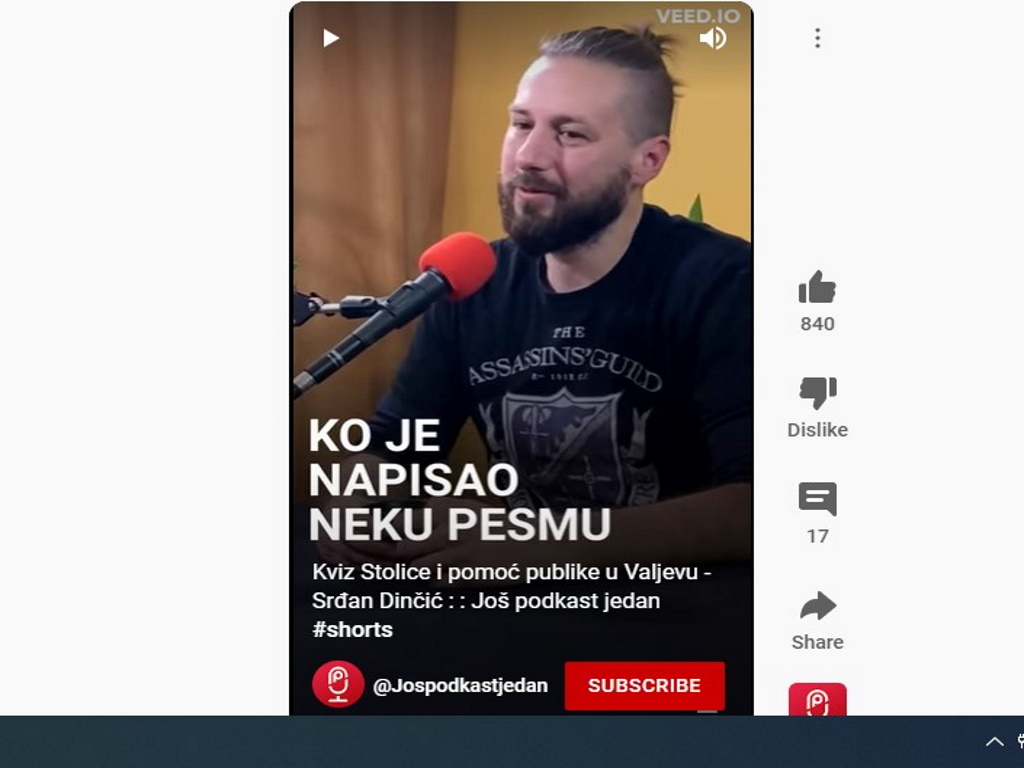Image resolution: width=1024 pixels, height=768 pixels.
Task: Open the @Jospodkastjedan channel page
Action: (x=459, y=685)
